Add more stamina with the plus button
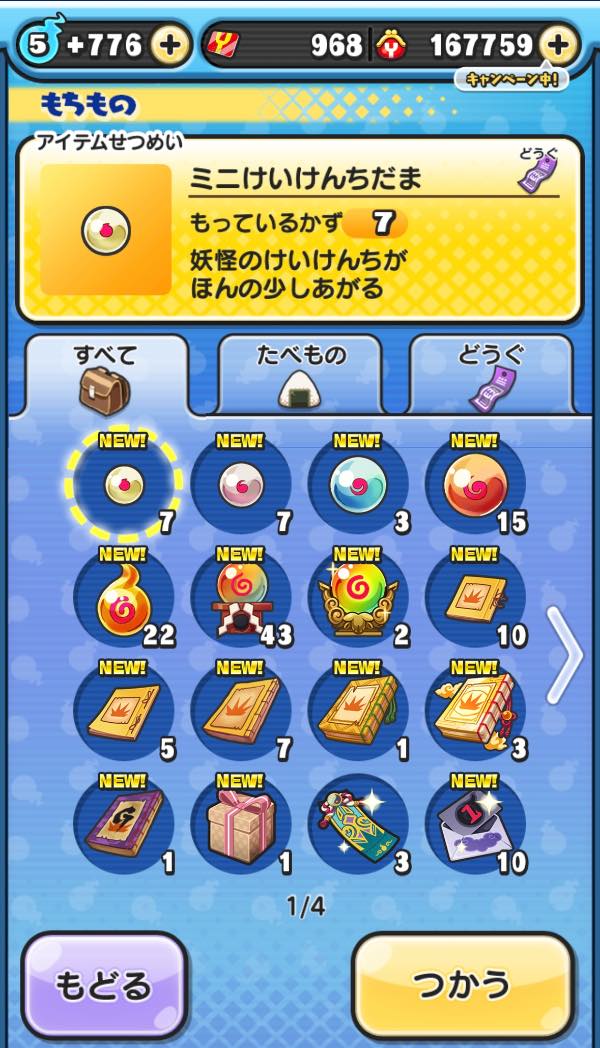 tap(171, 44)
